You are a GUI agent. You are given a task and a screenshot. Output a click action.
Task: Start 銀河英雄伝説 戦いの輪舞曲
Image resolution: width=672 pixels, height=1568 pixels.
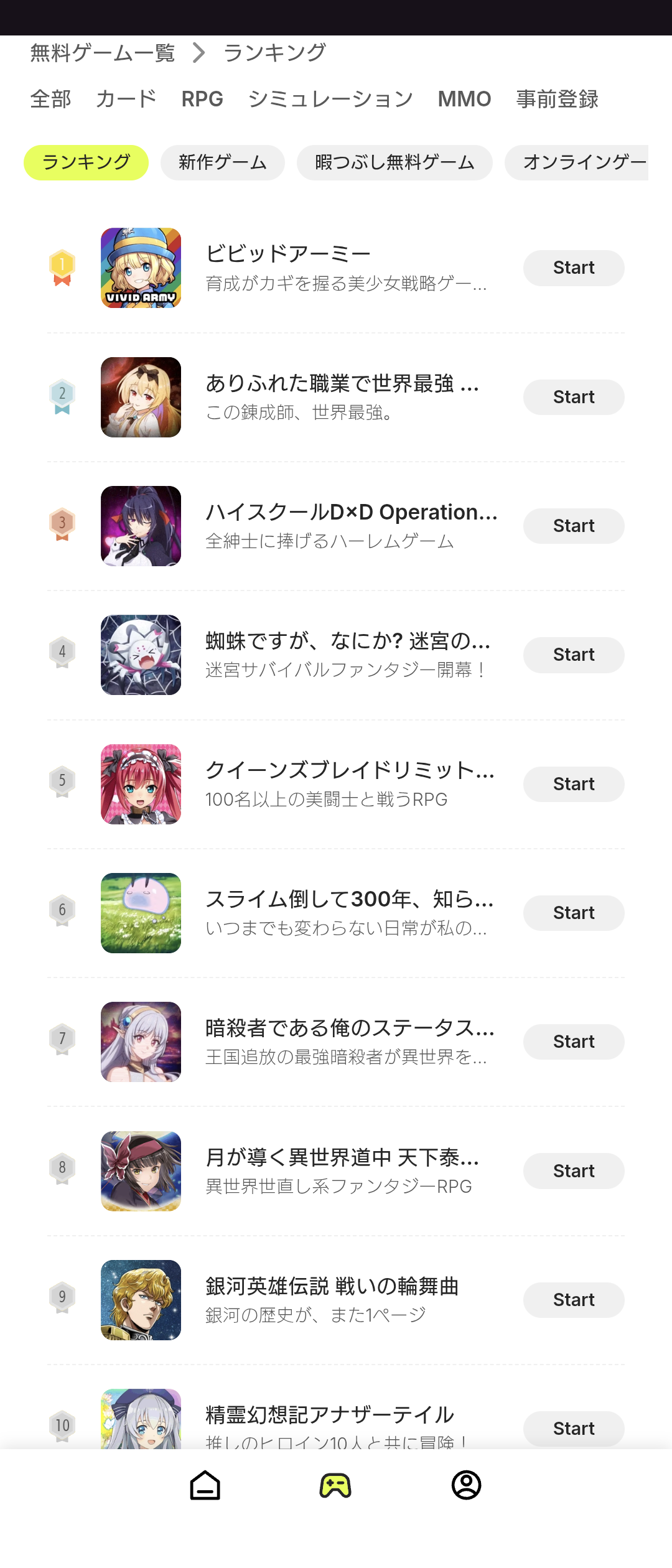pyautogui.click(x=574, y=1300)
